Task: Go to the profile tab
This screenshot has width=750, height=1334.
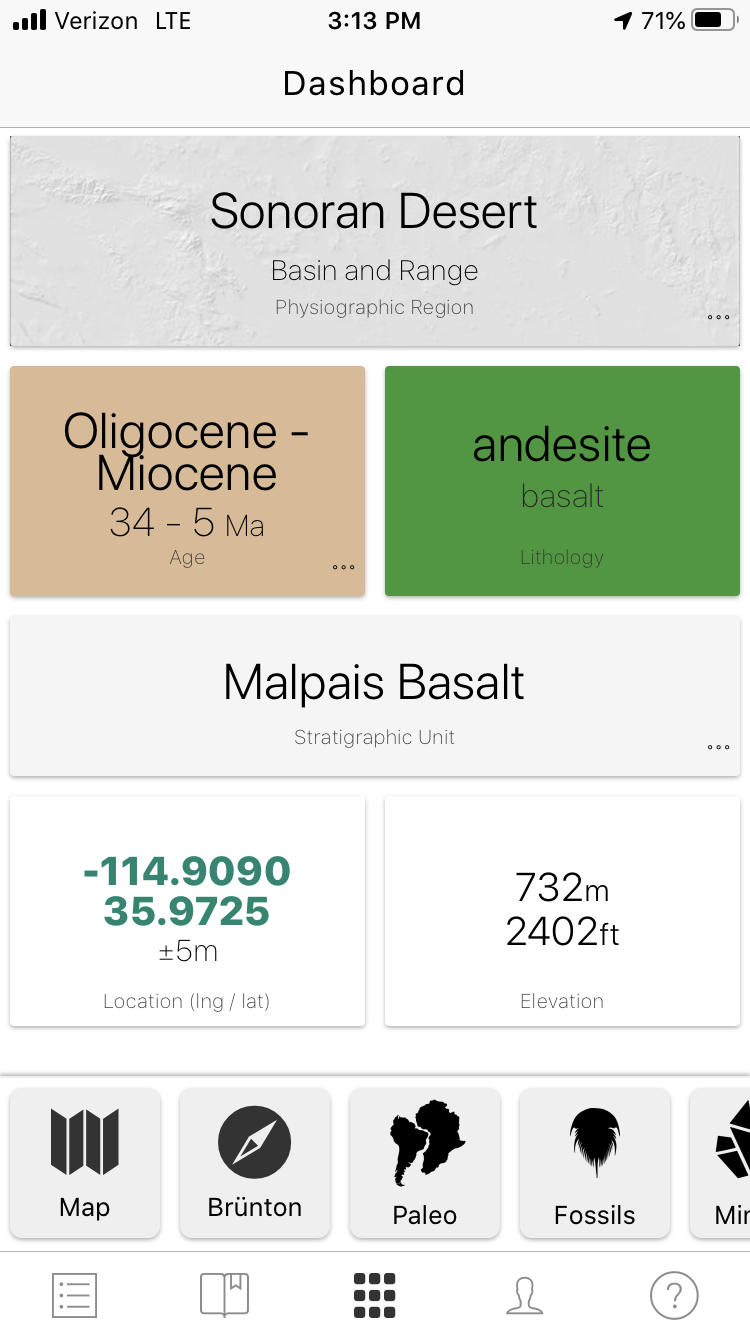Action: click(x=524, y=1295)
